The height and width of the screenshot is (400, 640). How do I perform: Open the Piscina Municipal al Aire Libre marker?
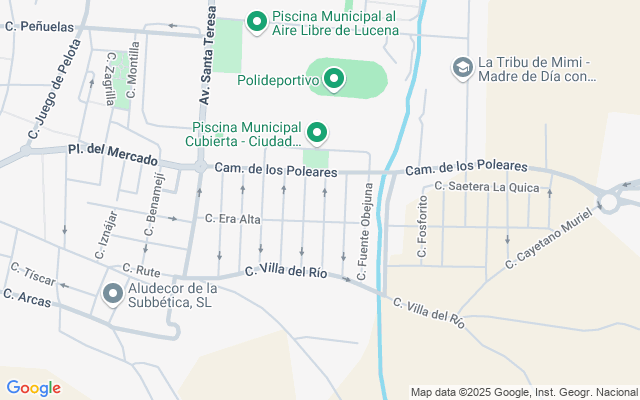pos(256,20)
